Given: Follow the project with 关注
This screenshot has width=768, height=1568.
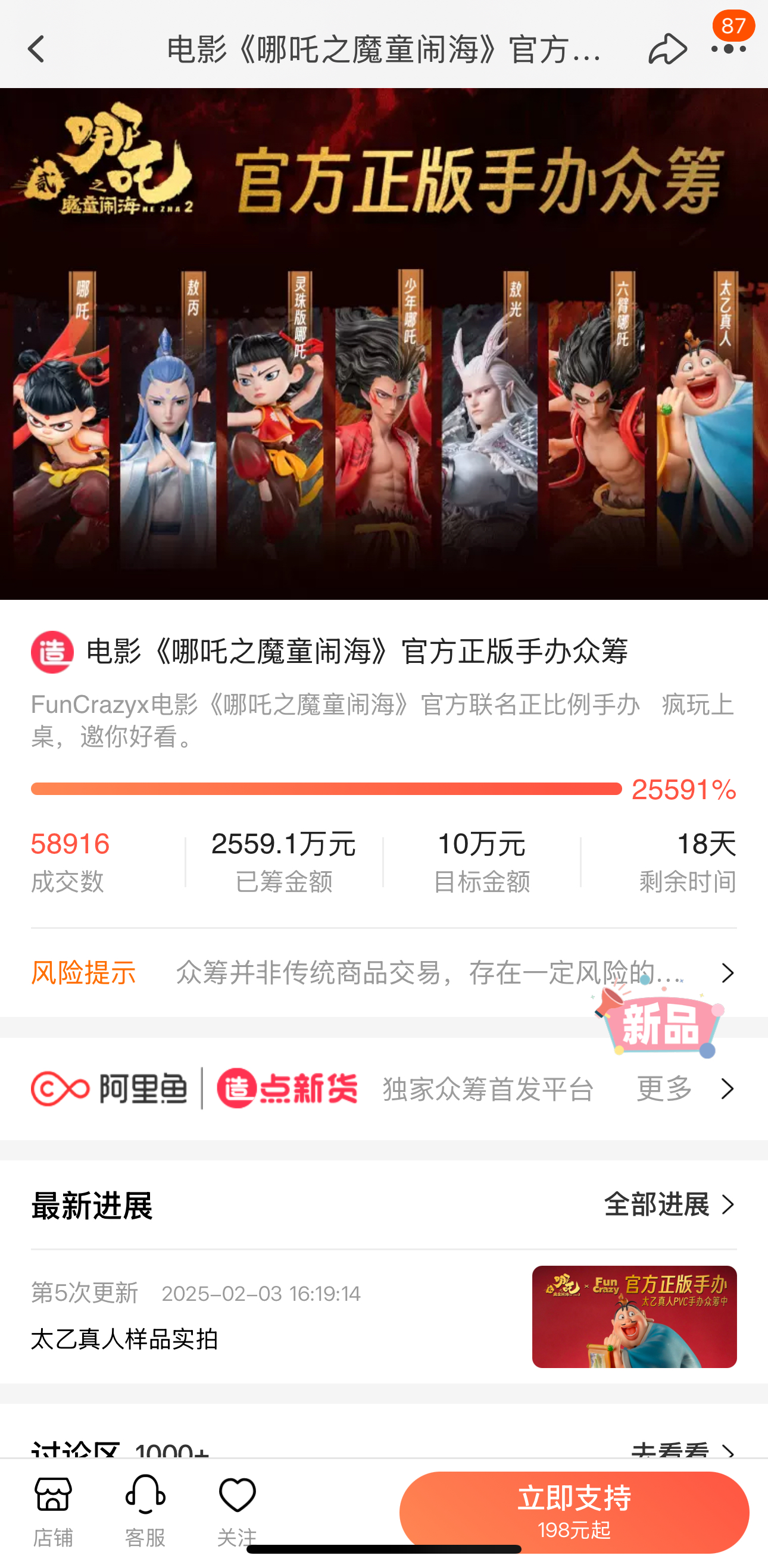Looking at the screenshot, I should point(237,1511).
